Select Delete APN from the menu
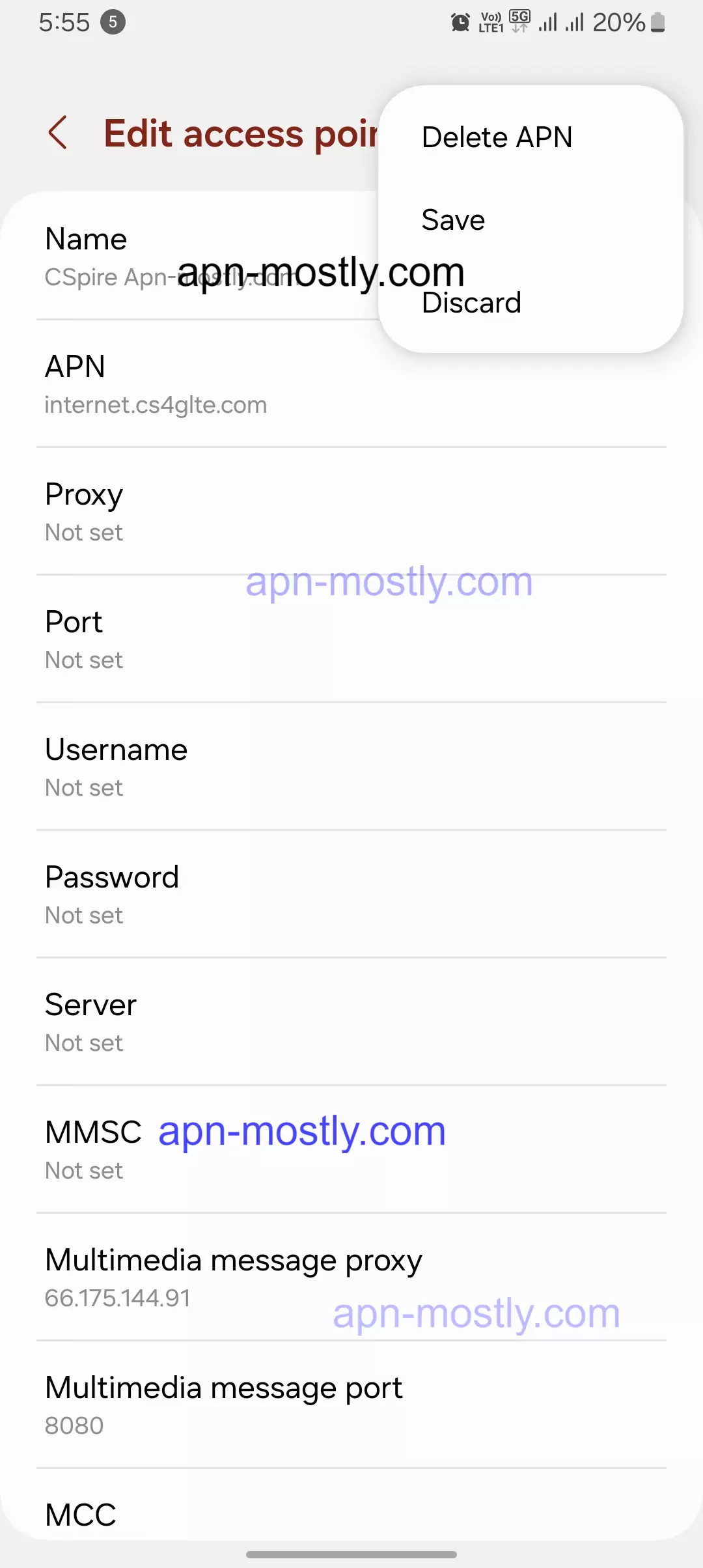 click(x=497, y=137)
